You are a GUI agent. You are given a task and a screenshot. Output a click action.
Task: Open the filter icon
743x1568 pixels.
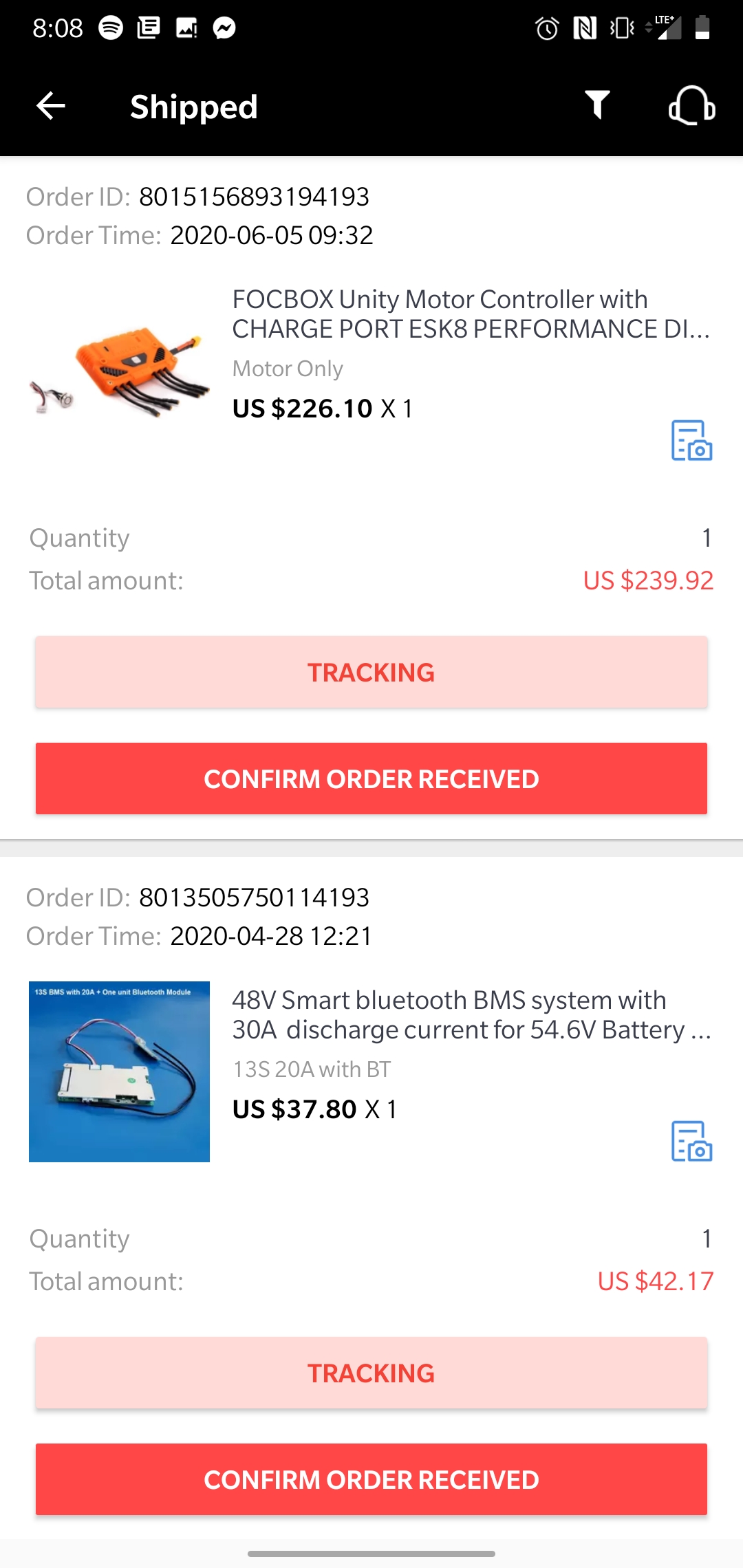pos(597,105)
